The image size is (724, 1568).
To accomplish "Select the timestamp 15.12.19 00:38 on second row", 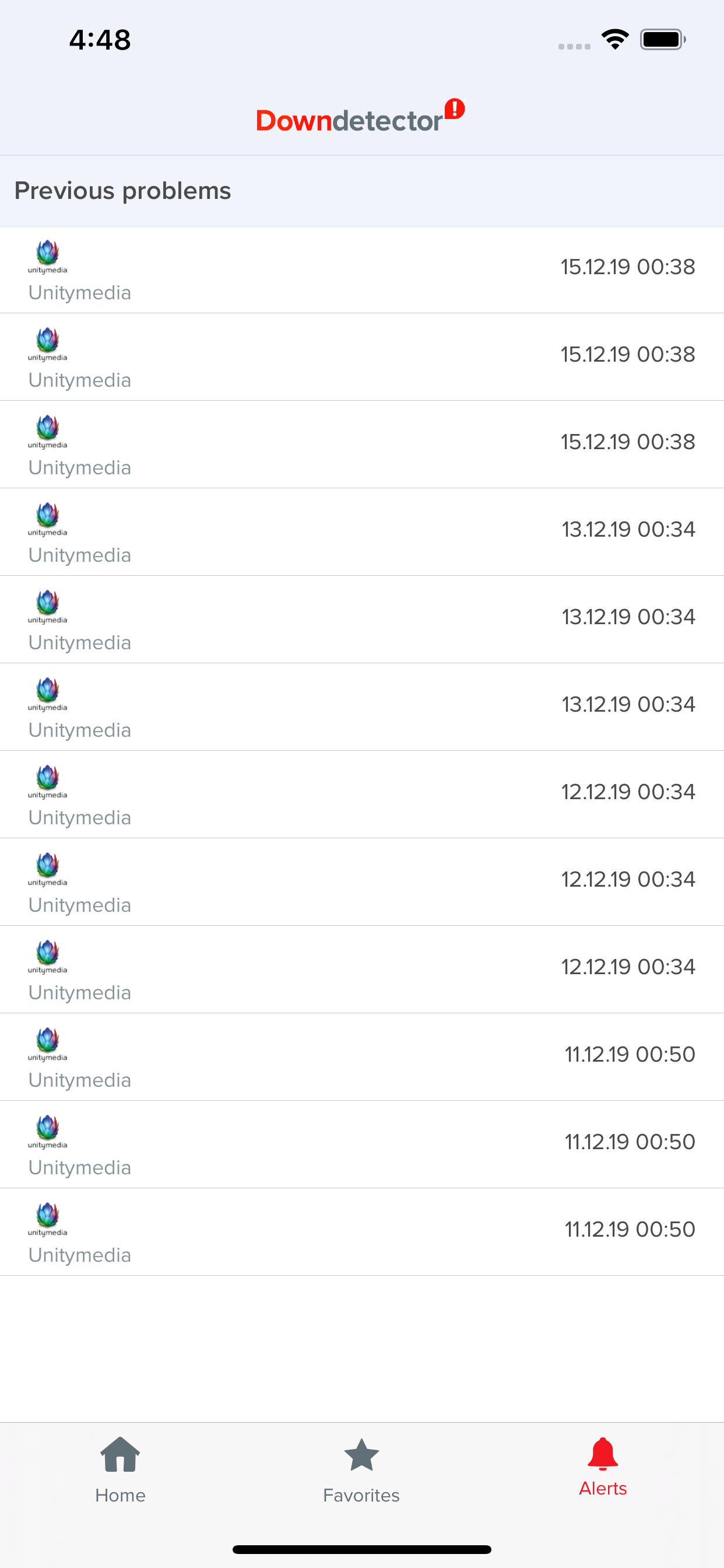I will click(627, 353).
